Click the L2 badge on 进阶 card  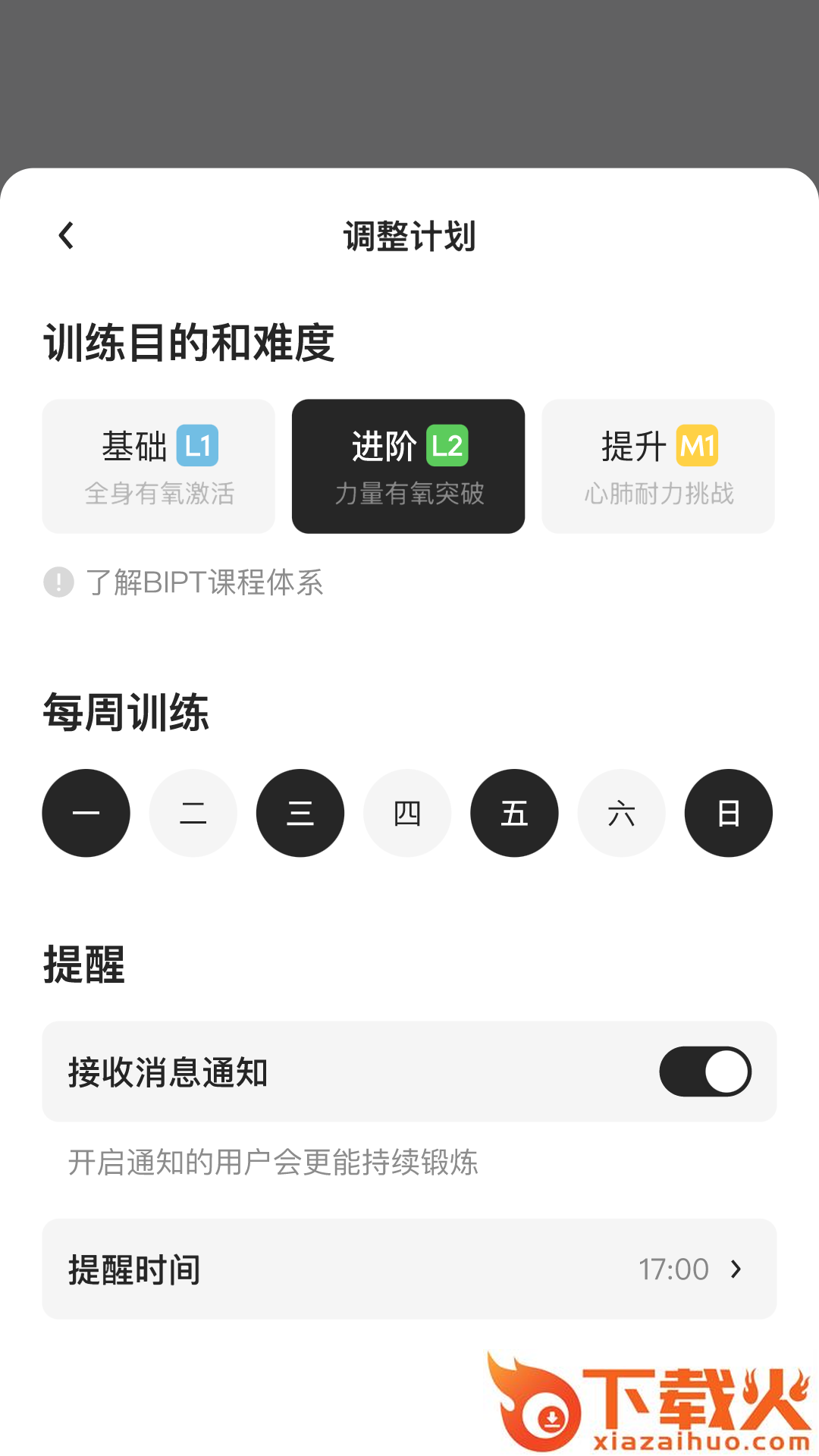pyautogui.click(x=449, y=447)
